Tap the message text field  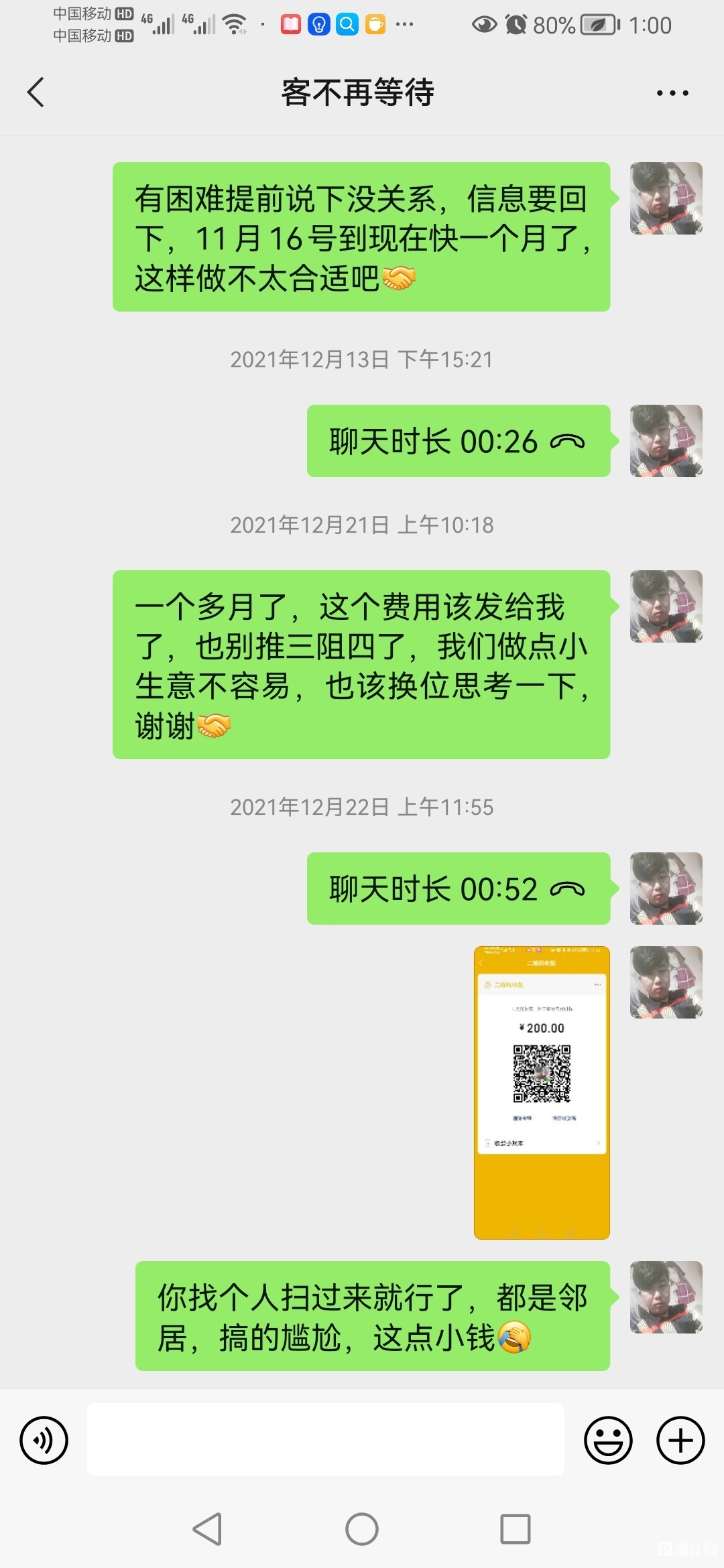point(325,1439)
